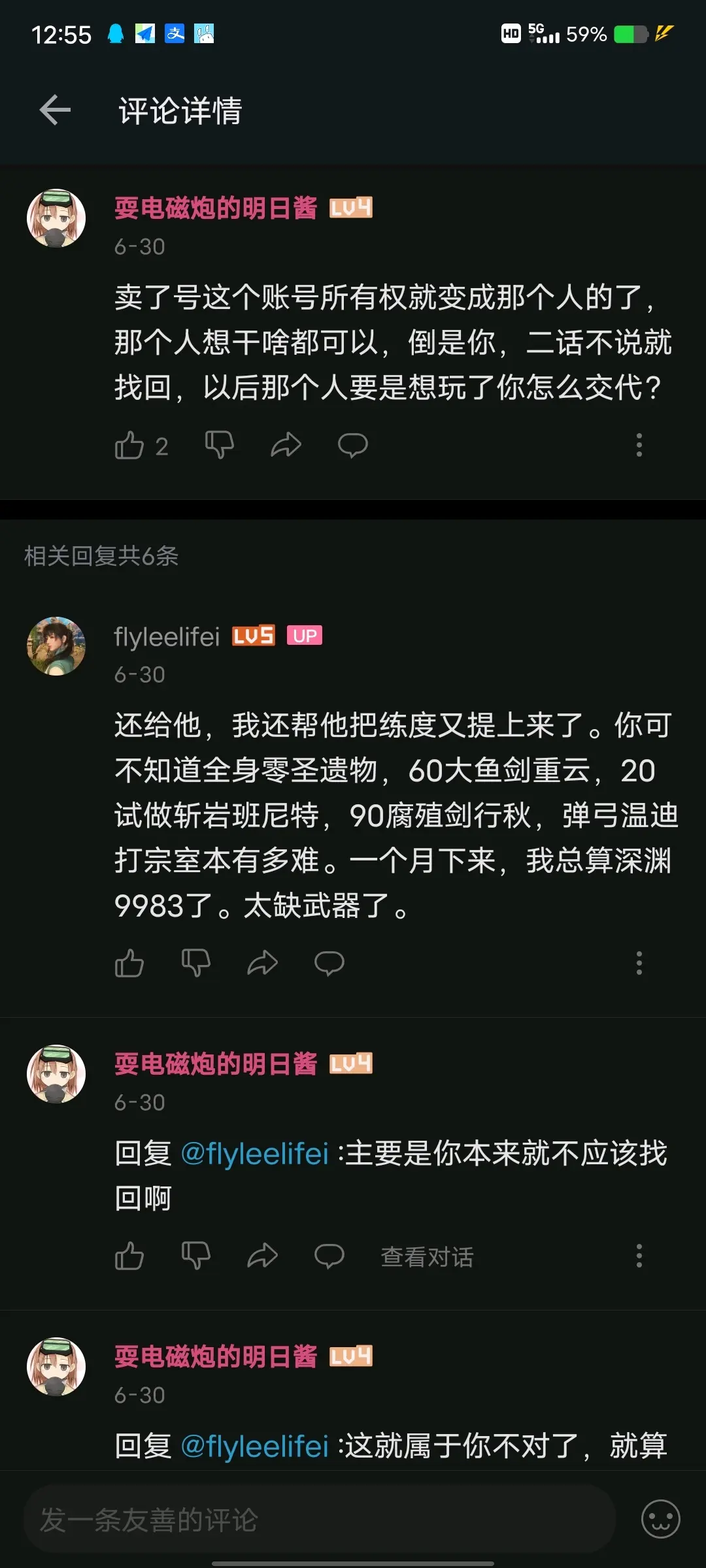This screenshot has width=706, height=1568.
Task: Dislike the reply 主要是你本来就不应该找回啊
Action: [x=195, y=1256]
